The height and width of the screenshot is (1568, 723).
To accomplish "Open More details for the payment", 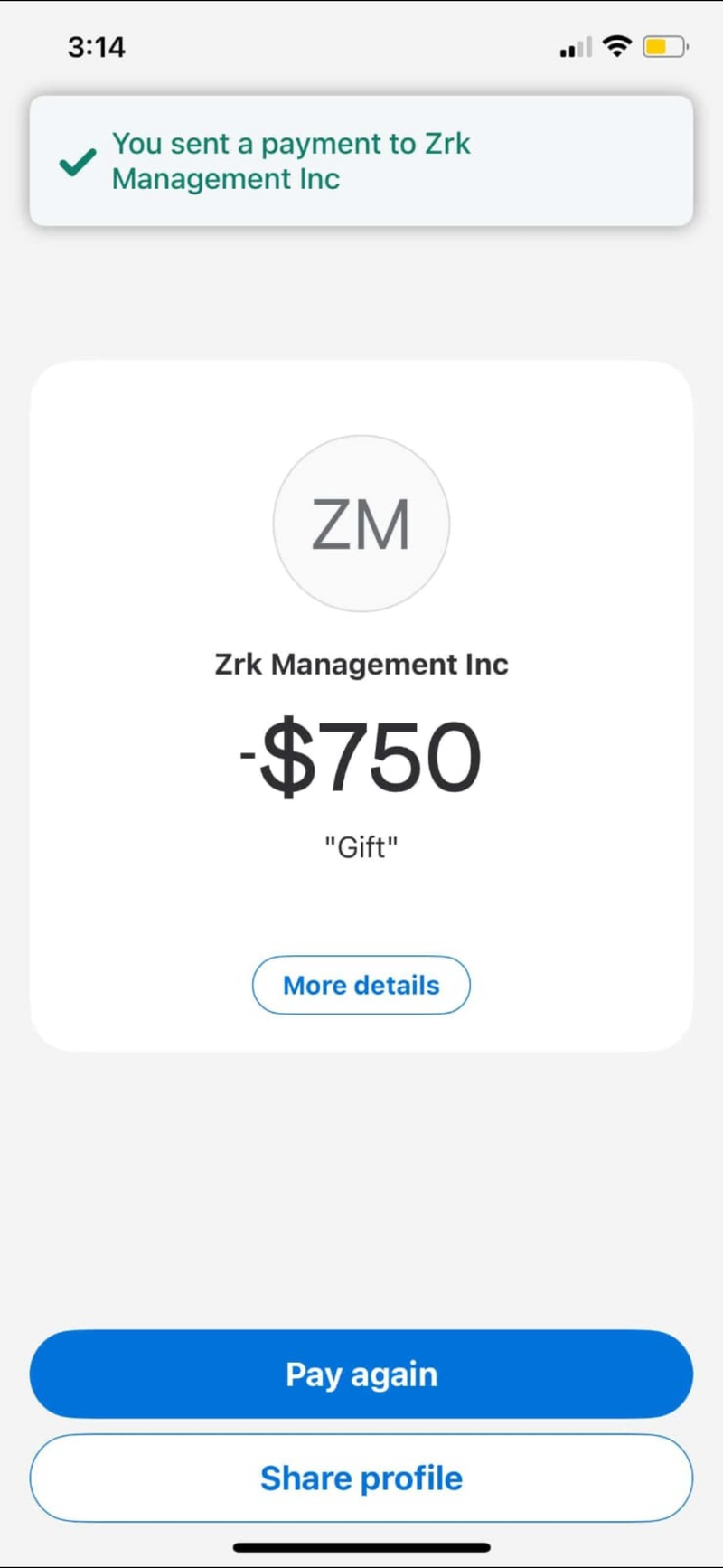I will pyautogui.click(x=361, y=985).
